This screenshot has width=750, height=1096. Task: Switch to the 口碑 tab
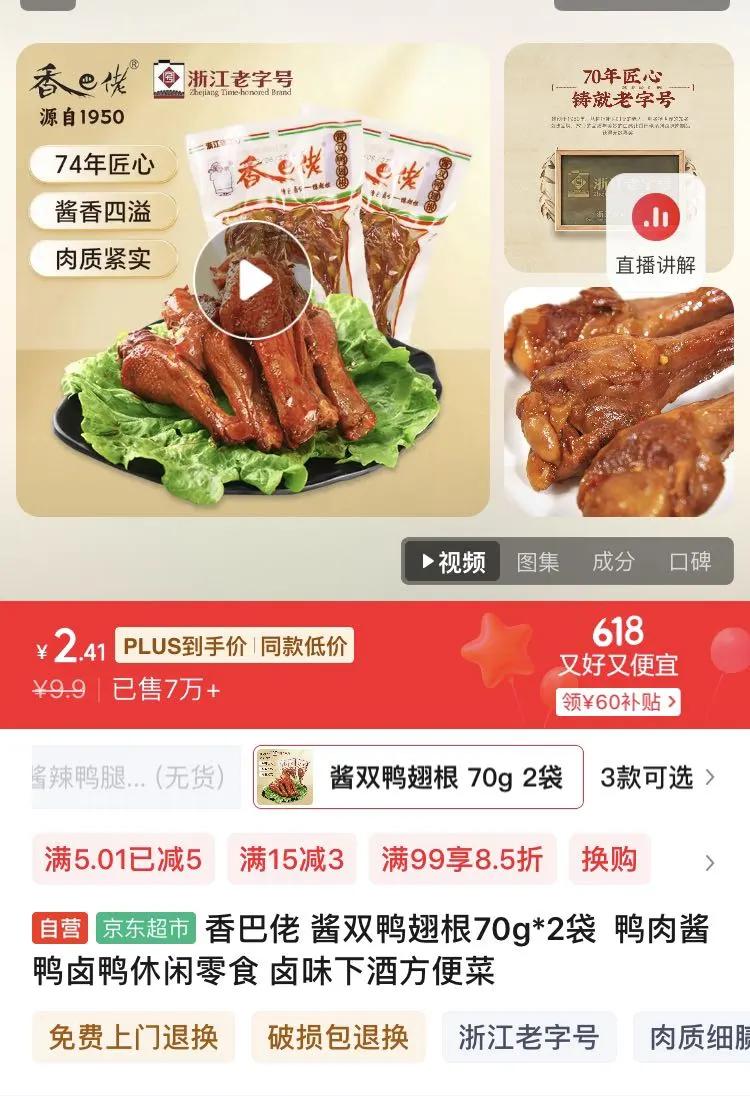[x=690, y=561]
